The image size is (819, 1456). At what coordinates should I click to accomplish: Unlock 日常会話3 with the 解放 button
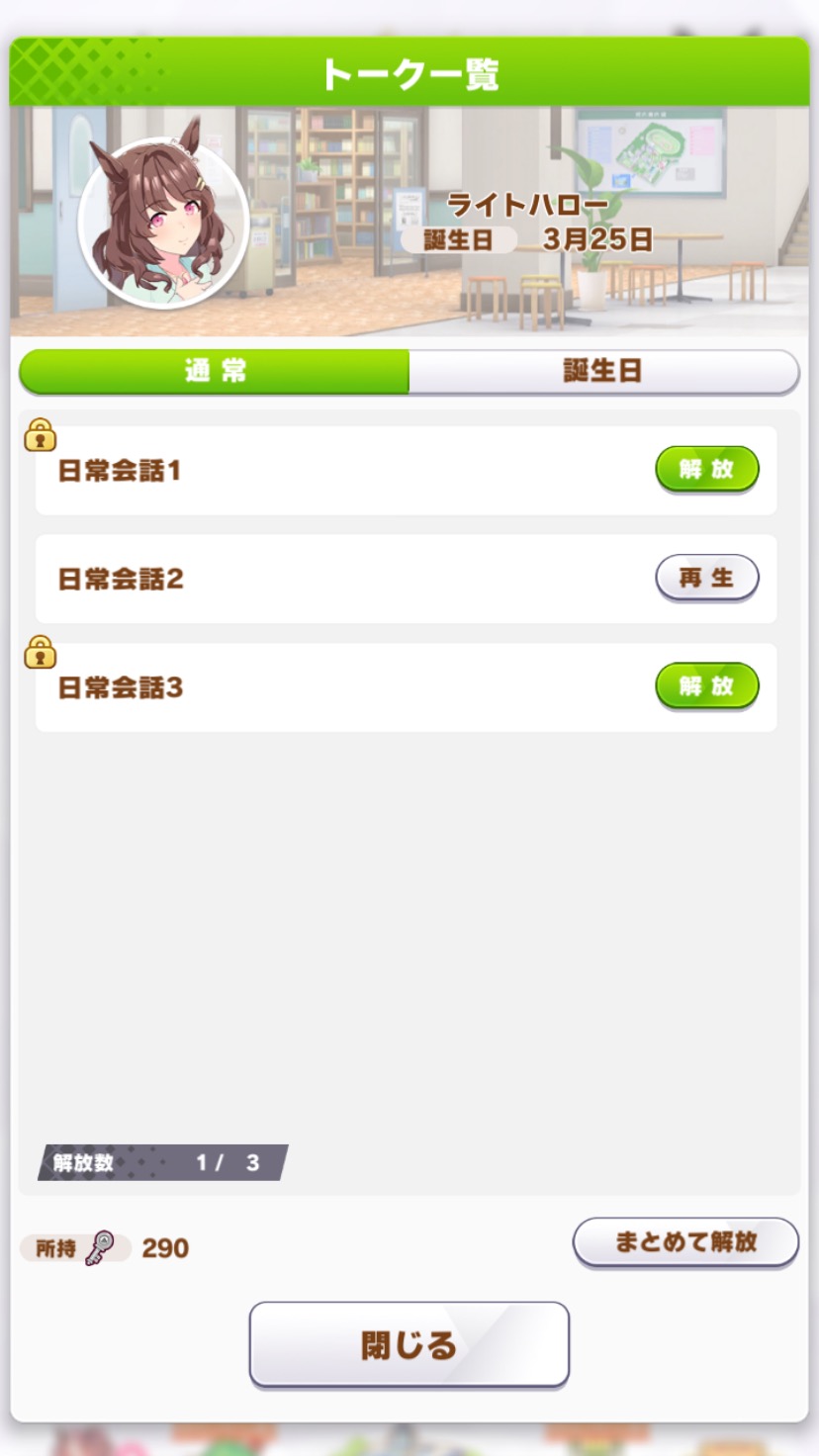pos(706,685)
